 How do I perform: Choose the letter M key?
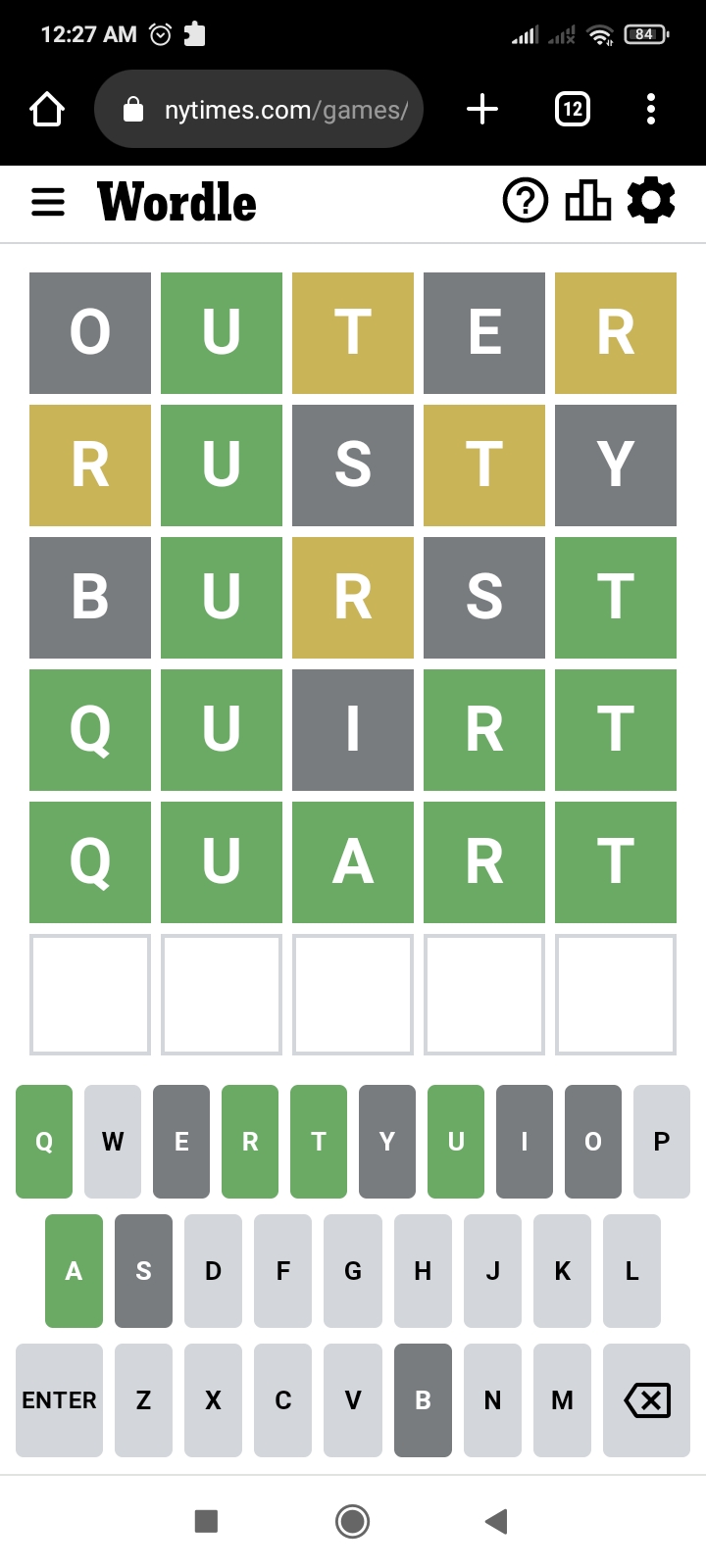[x=562, y=1400]
